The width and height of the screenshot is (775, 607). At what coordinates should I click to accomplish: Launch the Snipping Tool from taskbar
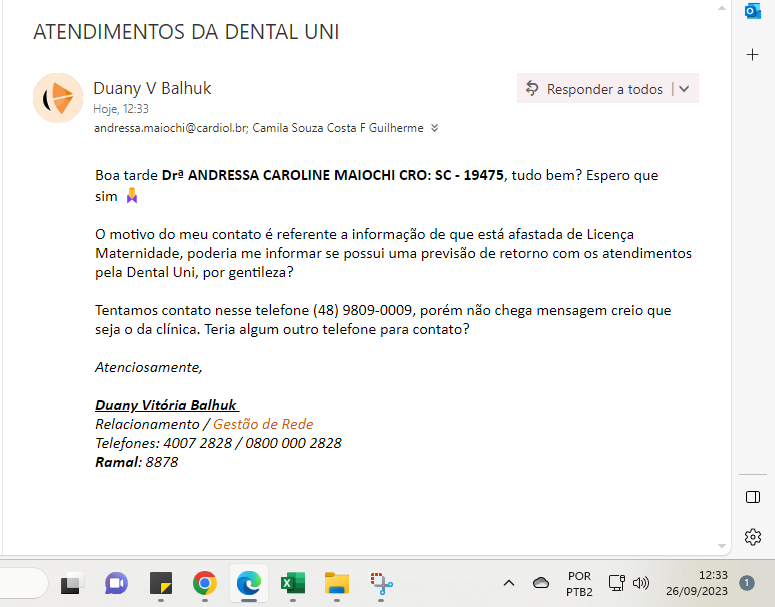point(381,583)
